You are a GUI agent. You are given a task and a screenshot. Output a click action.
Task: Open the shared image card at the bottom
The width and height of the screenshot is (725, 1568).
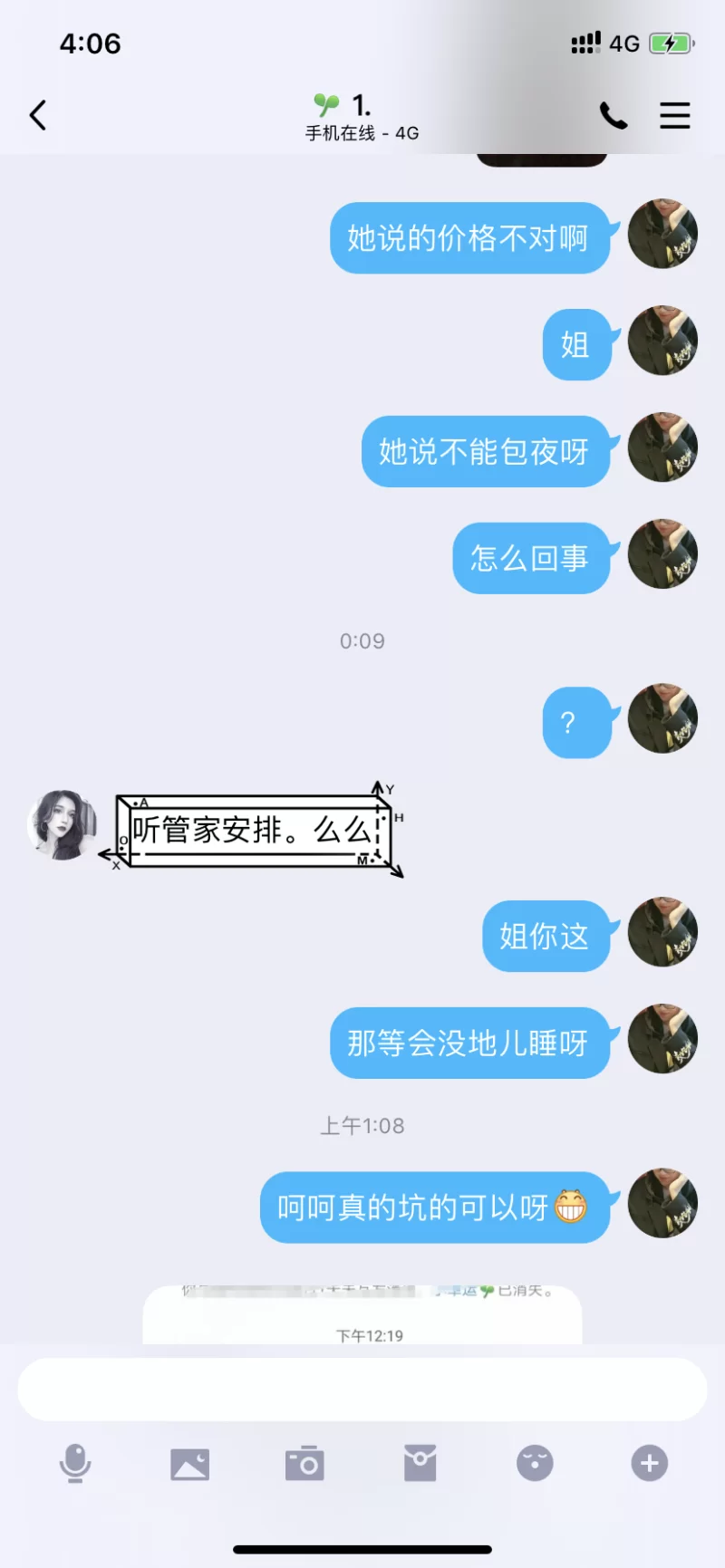click(362, 1313)
